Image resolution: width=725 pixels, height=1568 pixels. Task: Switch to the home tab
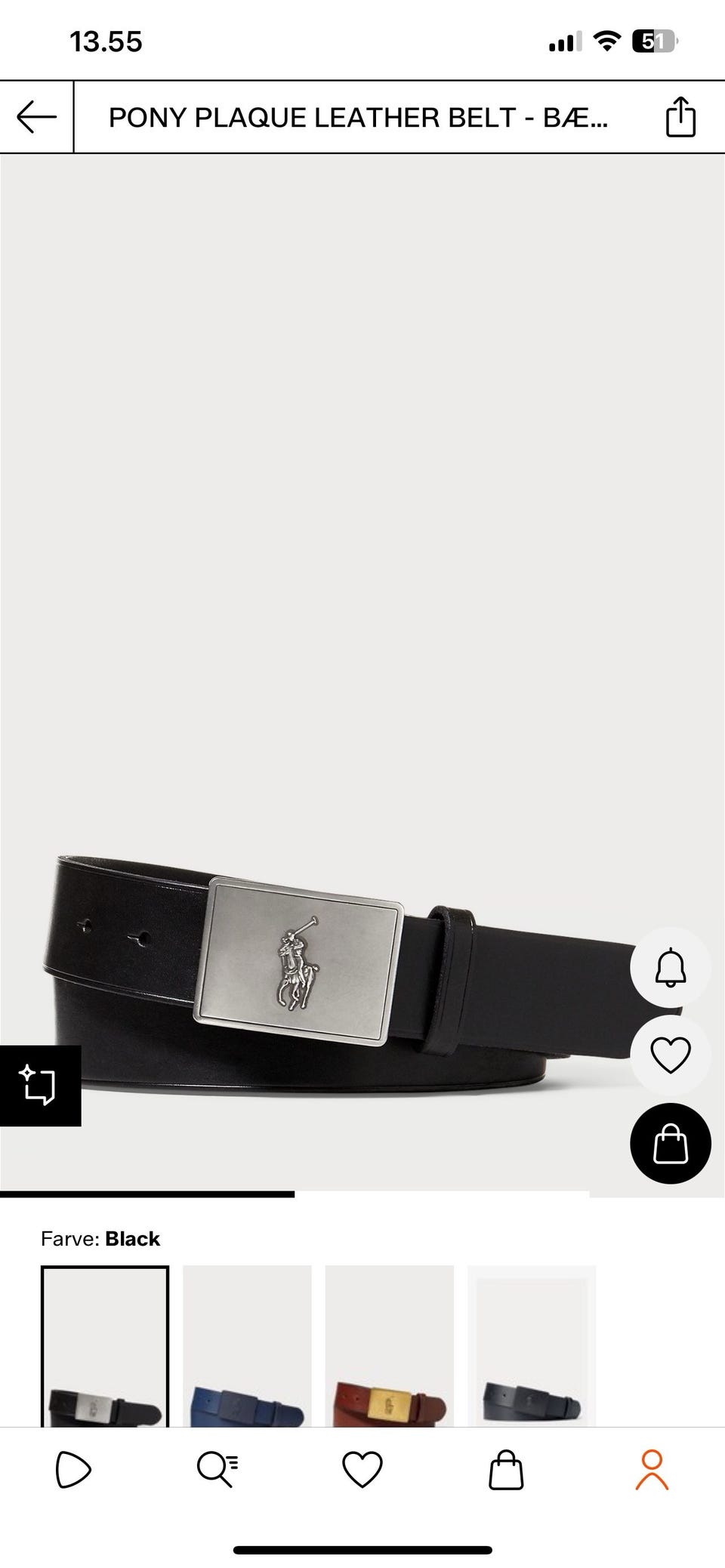point(73,1469)
